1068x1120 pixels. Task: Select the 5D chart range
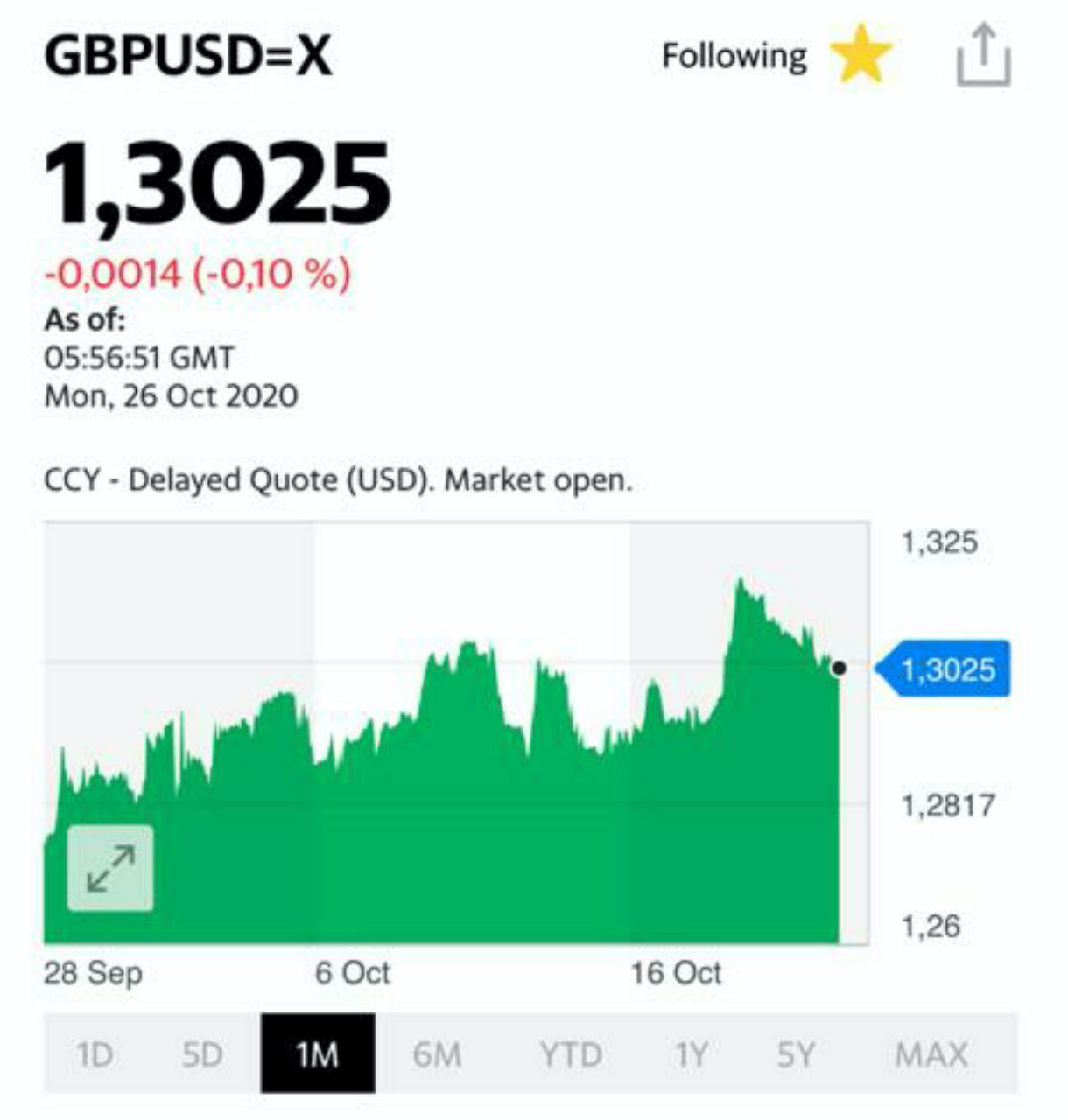coord(202,1054)
